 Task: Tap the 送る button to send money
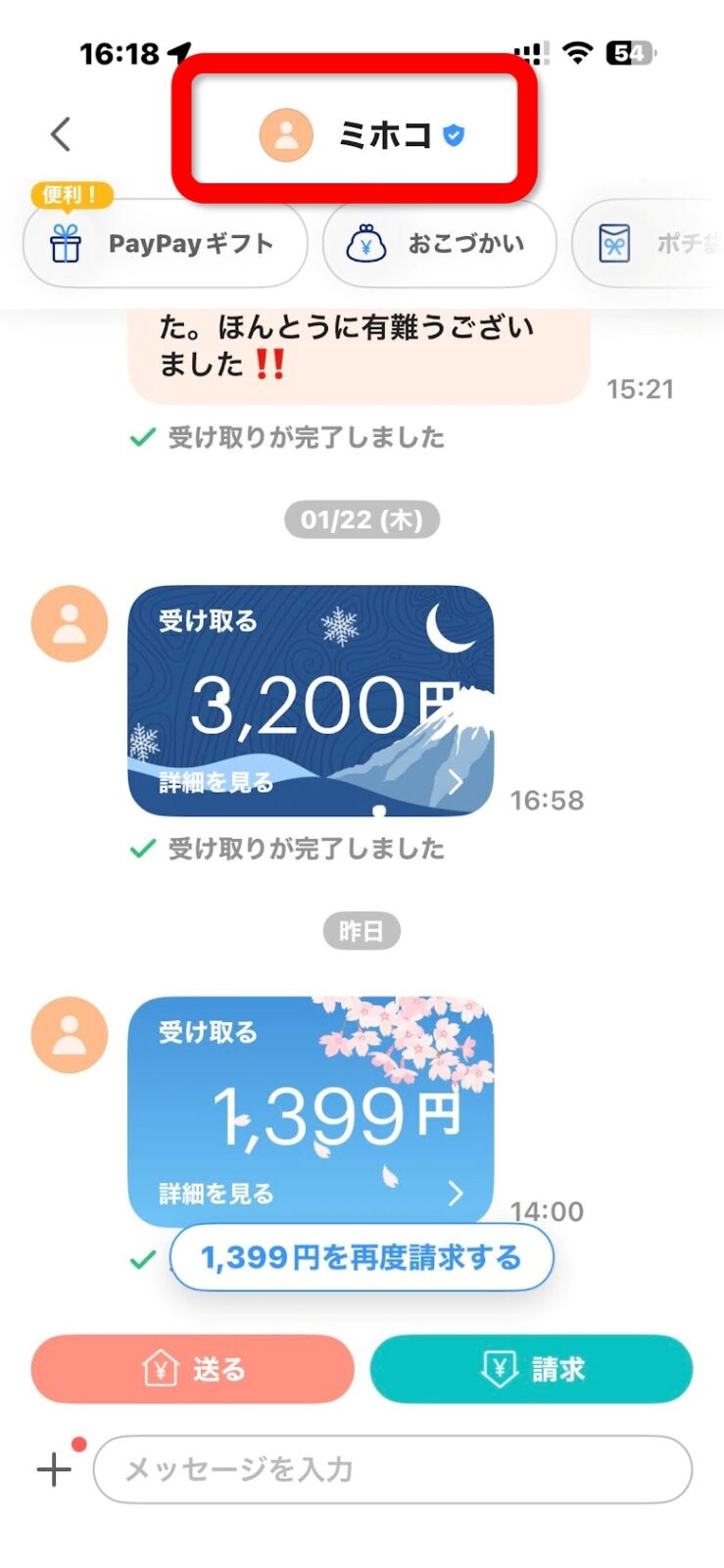(192, 1369)
